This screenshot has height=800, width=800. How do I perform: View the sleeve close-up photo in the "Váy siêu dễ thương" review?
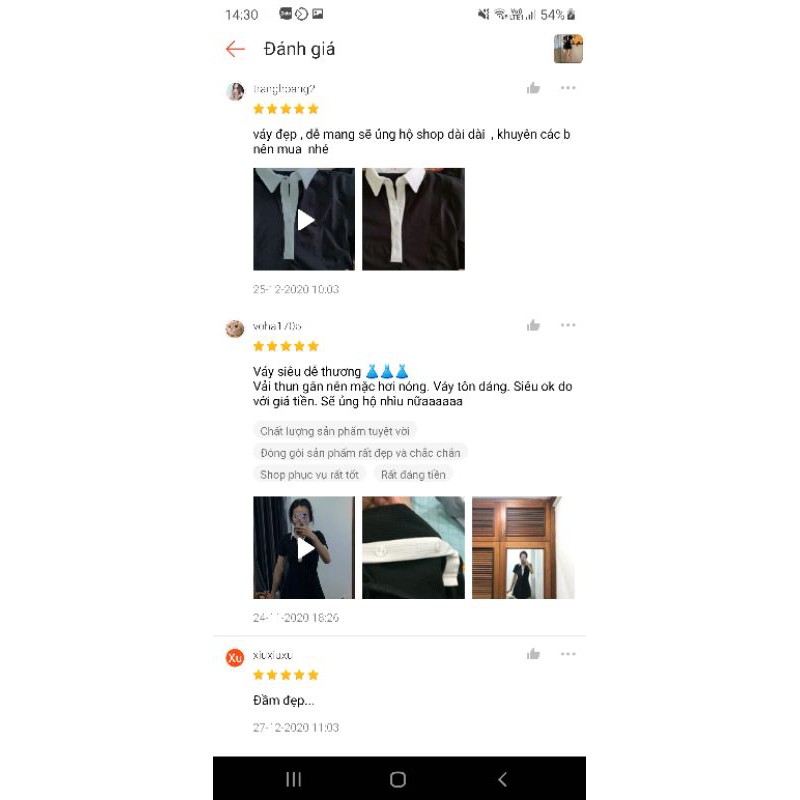[413, 548]
